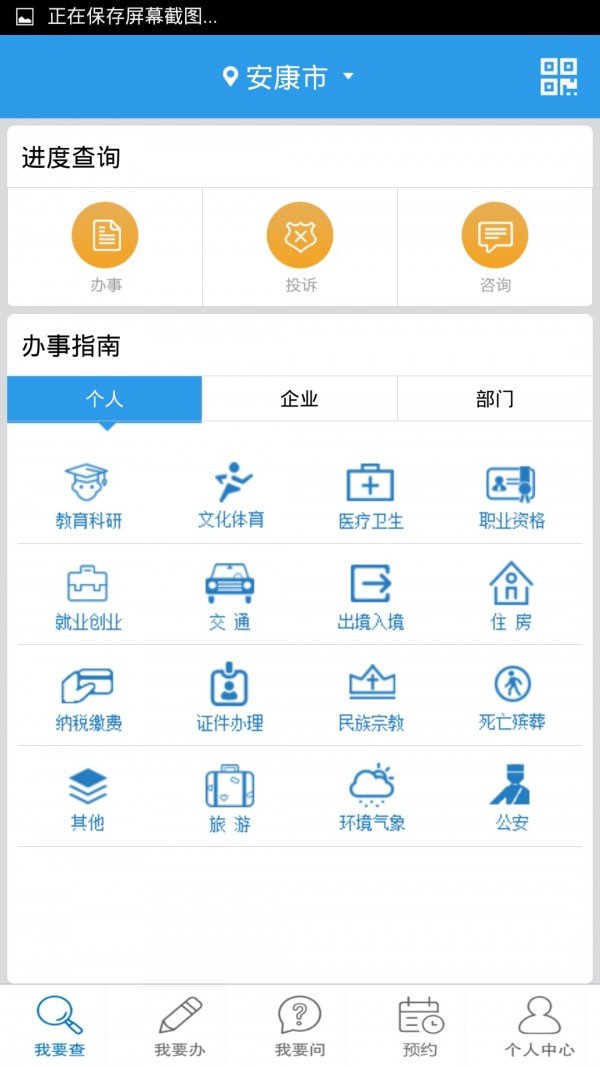
Task: Open the 个人中心 tab
Action: click(539, 1026)
